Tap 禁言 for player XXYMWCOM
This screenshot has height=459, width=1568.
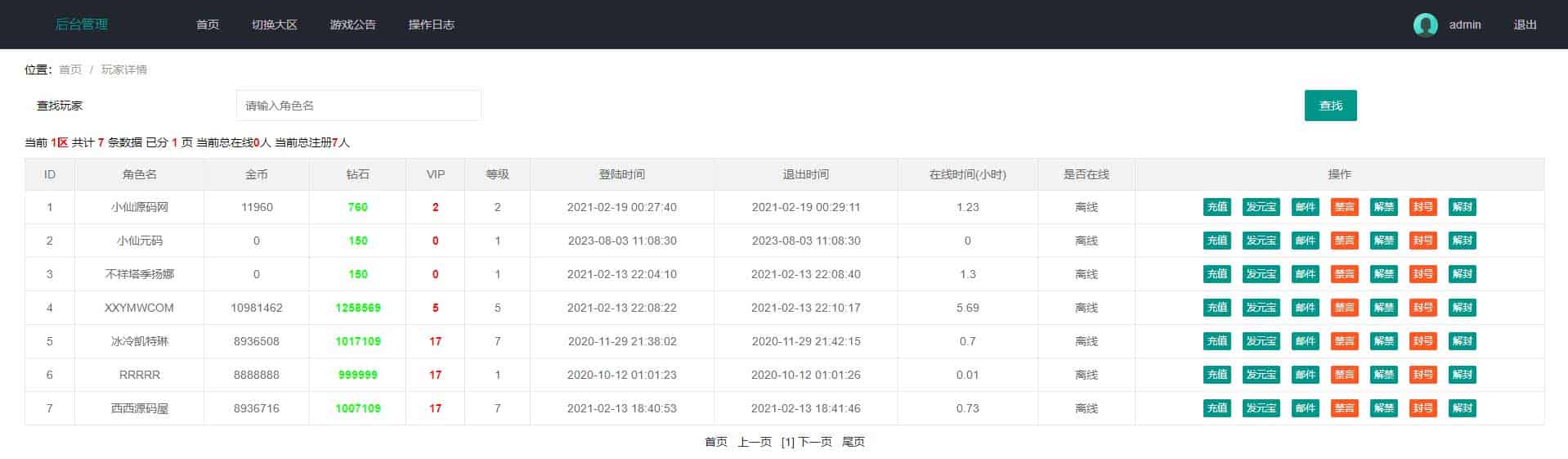pyautogui.click(x=1344, y=308)
